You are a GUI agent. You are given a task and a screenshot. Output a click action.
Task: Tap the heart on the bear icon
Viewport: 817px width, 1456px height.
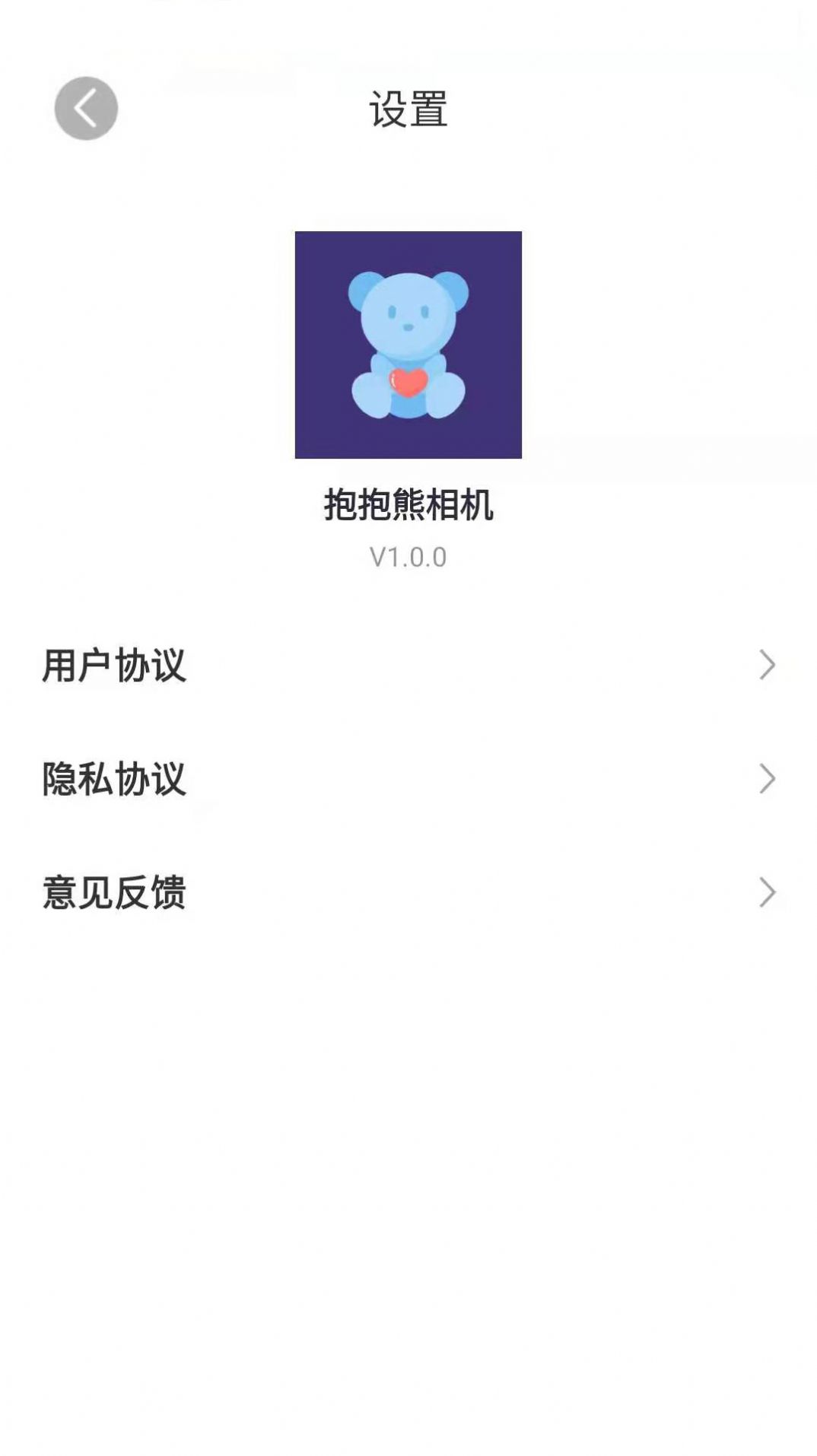[408, 384]
